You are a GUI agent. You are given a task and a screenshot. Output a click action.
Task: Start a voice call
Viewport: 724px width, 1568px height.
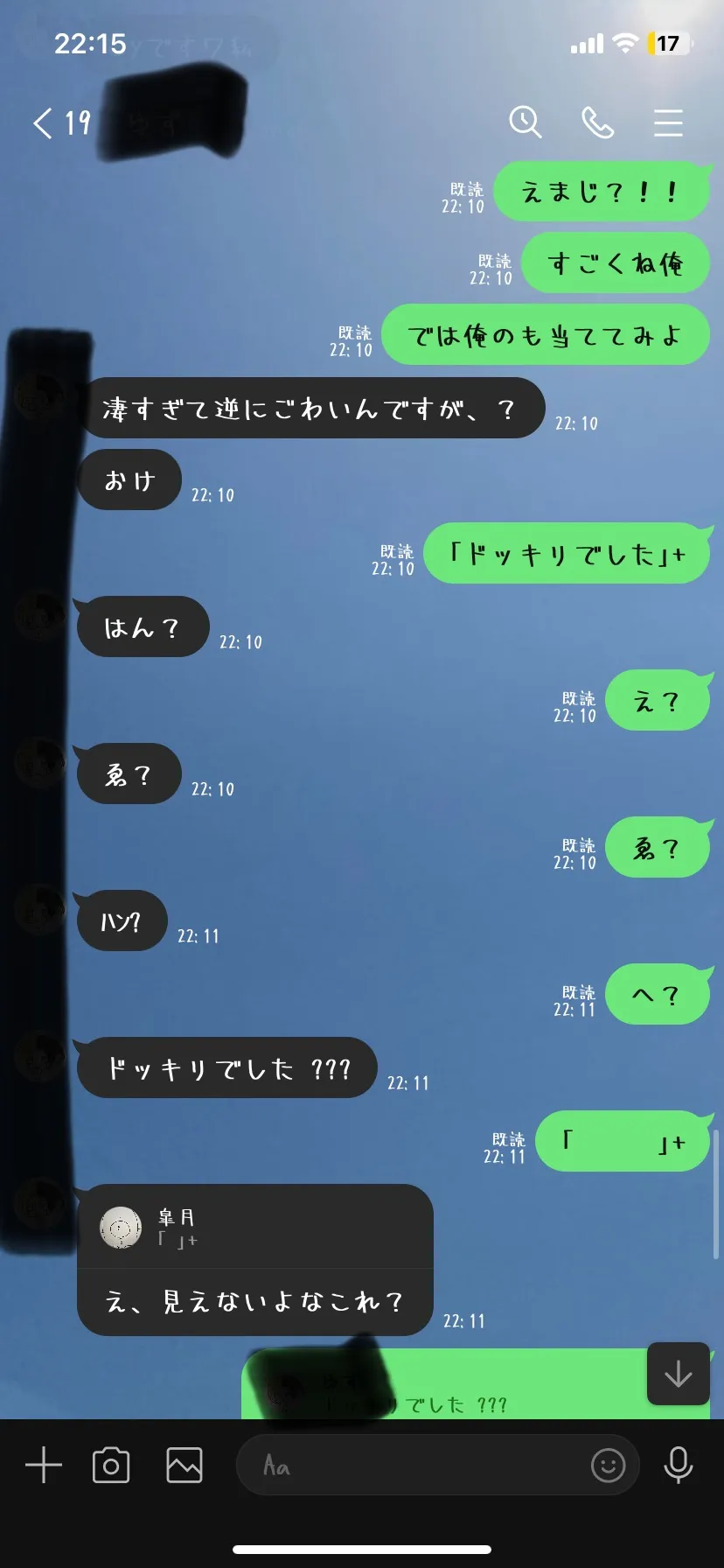click(x=598, y=123)
